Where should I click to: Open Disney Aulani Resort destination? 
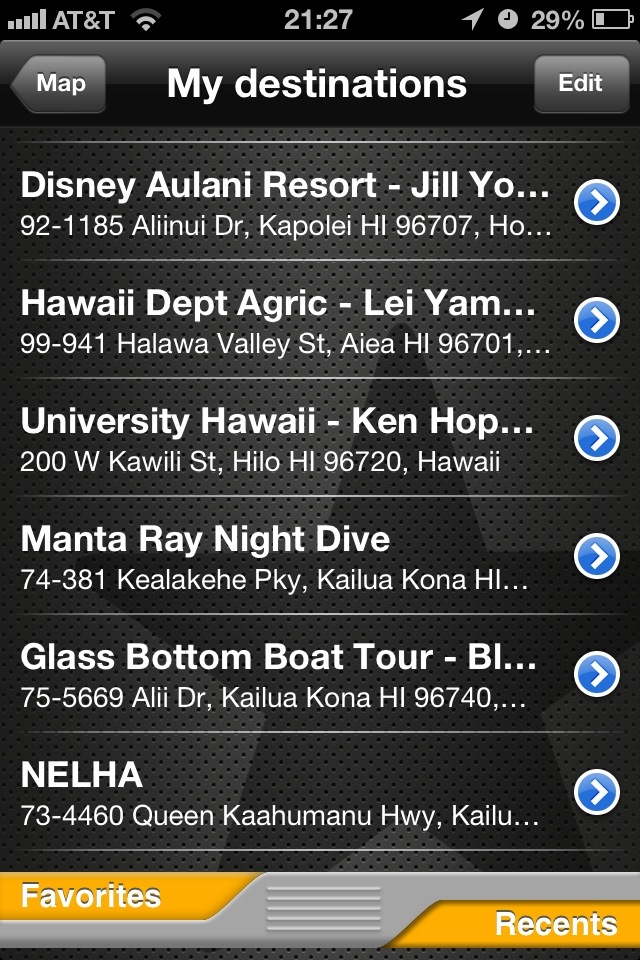coord(286,203)
